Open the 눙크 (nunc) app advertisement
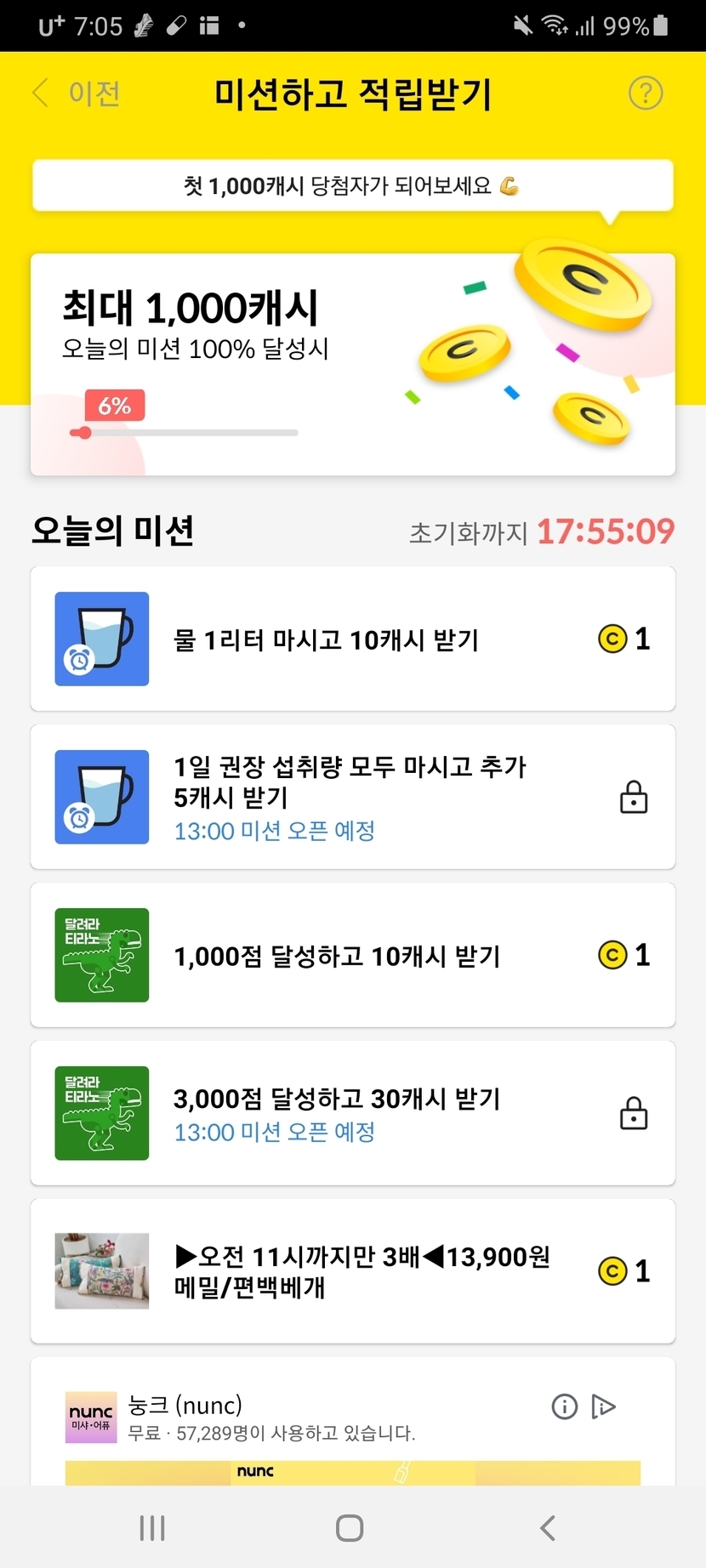Viewport: 706px width, 1568px height. [272, 1418]
